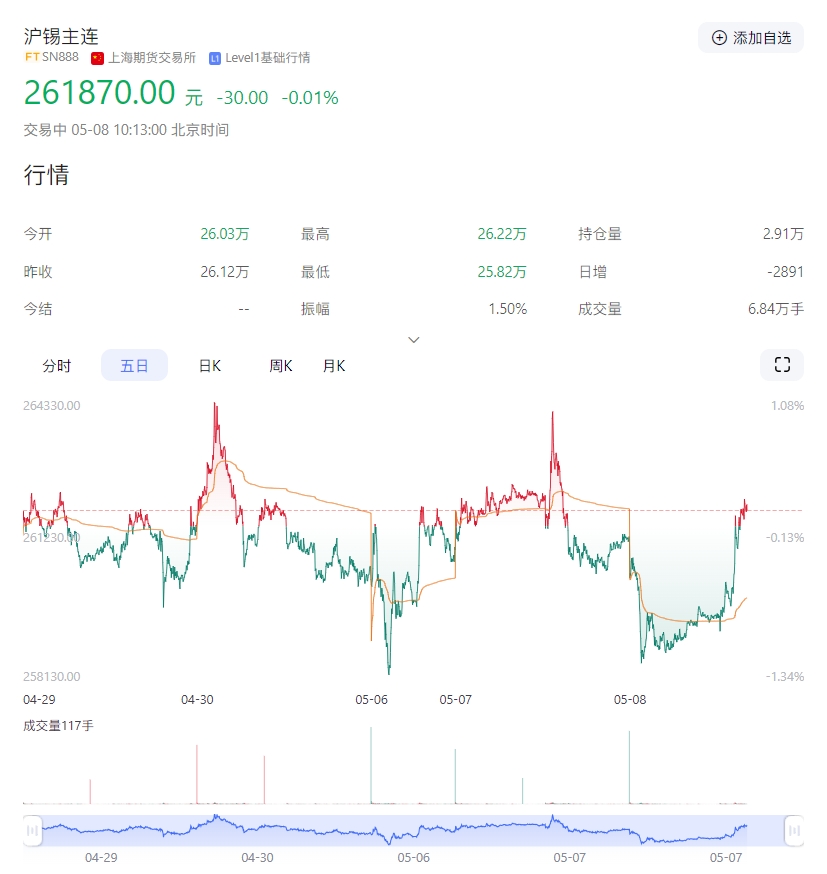Click the green 今开 value 26.03万

tap(224, 233)
